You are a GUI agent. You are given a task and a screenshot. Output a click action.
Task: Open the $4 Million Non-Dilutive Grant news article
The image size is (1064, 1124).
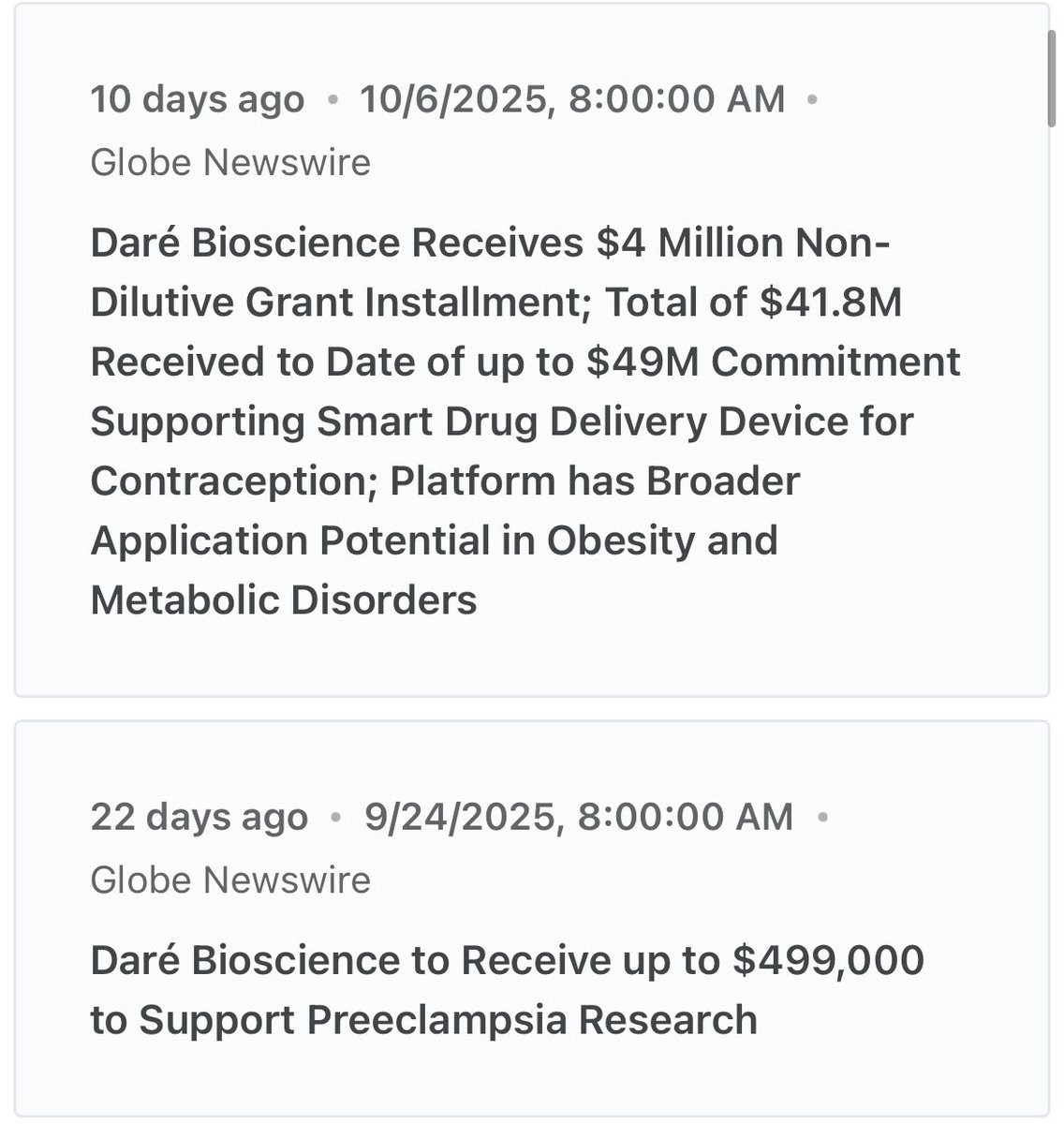(525, 421)
